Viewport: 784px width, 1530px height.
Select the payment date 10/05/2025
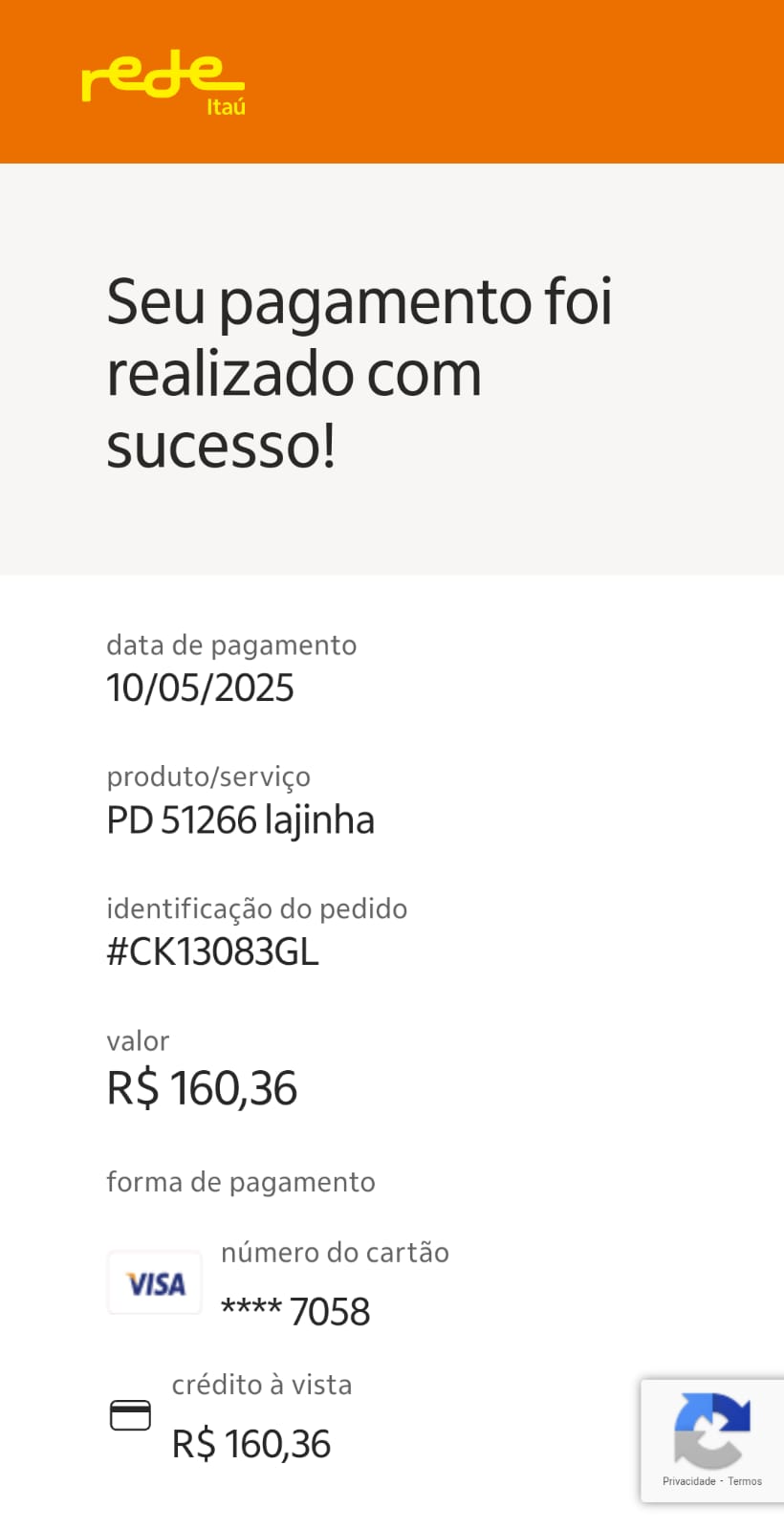pos(201,687)
